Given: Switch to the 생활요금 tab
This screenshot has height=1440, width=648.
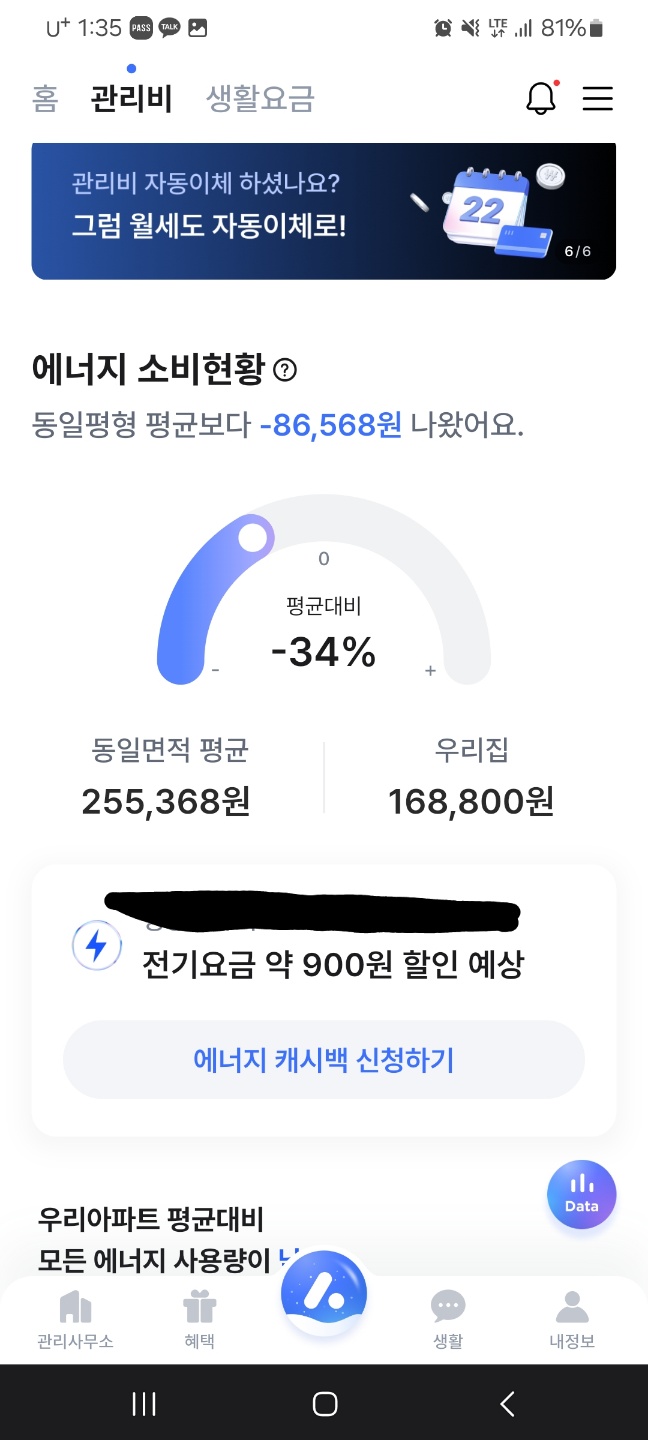Looking at the screenshot, I should coord(260,99).
